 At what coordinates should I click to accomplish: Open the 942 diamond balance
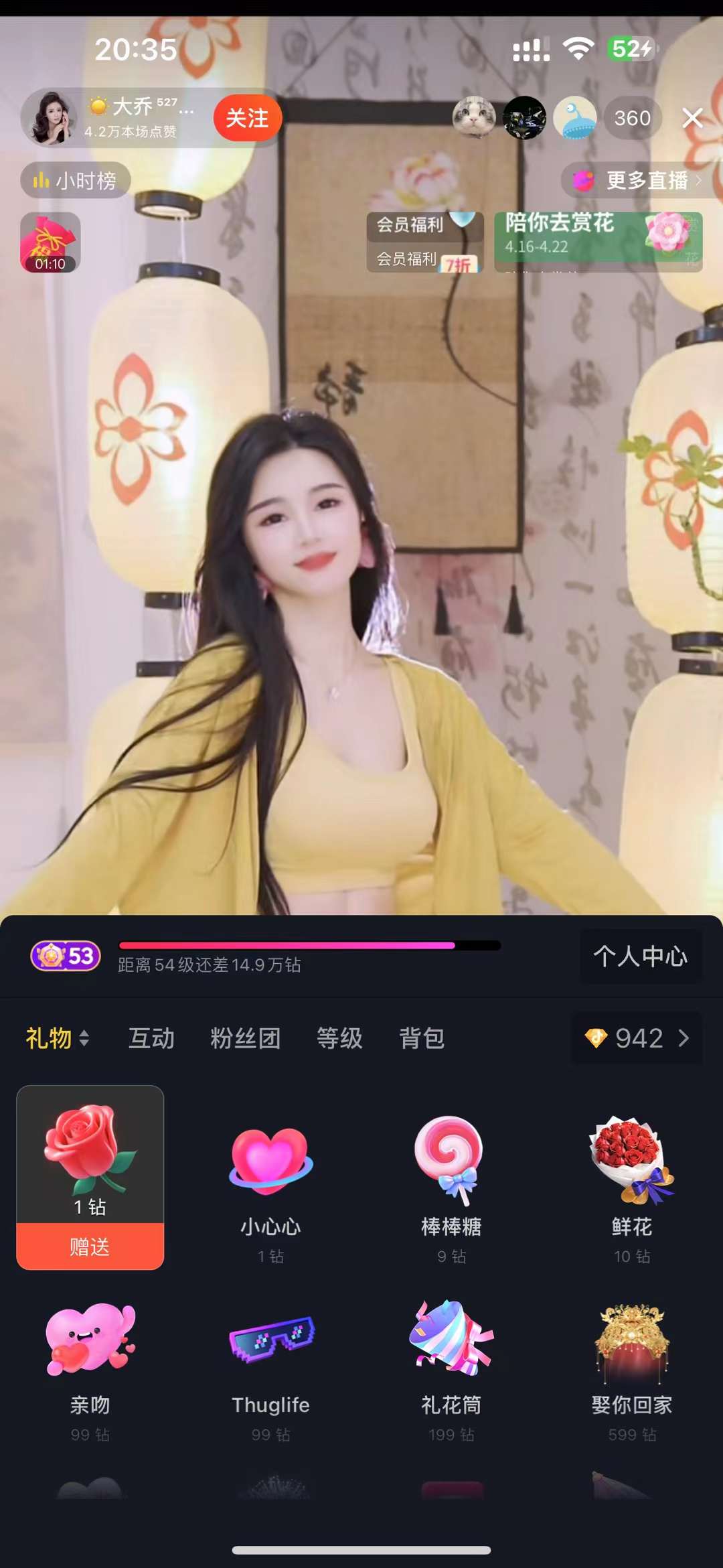coord(637,1038)
